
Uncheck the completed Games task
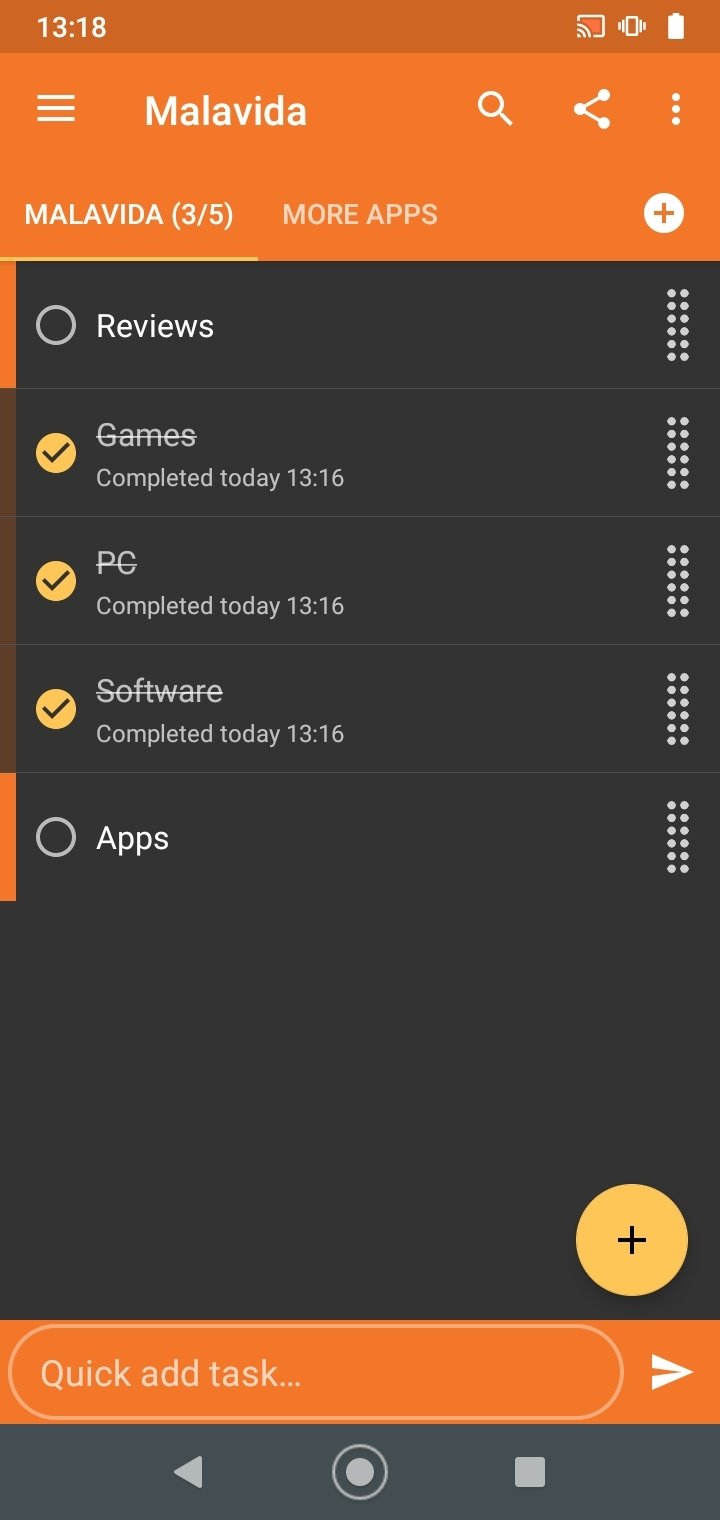[x=56, y=453]
